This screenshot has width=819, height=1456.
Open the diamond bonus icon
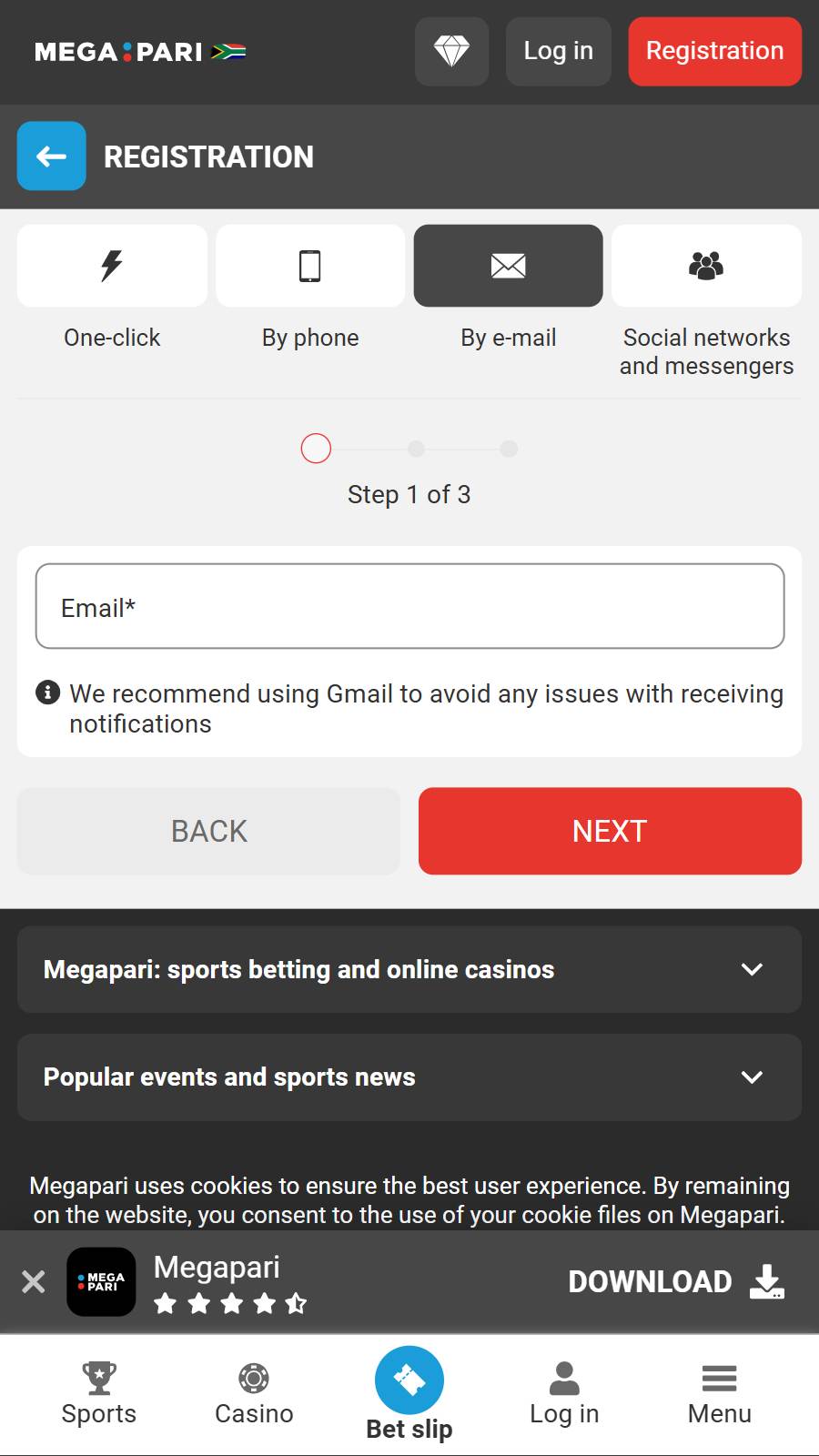(452, 51)
